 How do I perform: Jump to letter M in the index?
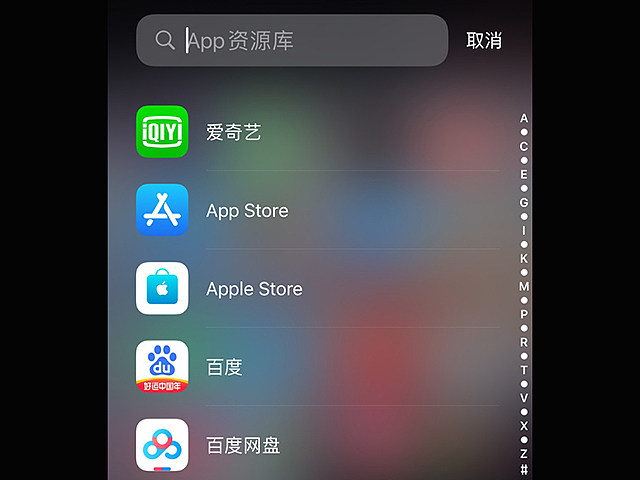coord(524,286)
